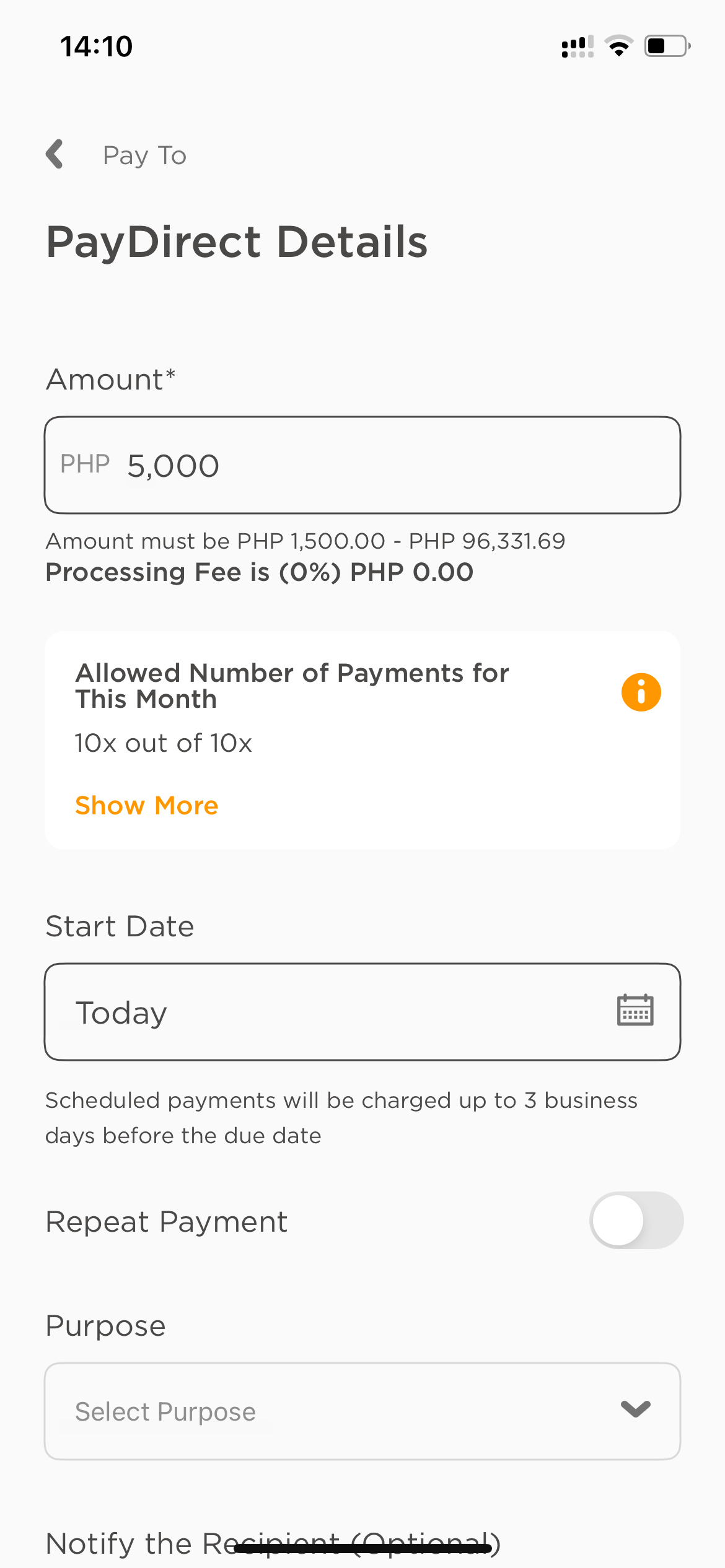The height and width of the screenshot is (1568, 725).
Task: Tap the PayDirect Details title
Action: [237, 242]
